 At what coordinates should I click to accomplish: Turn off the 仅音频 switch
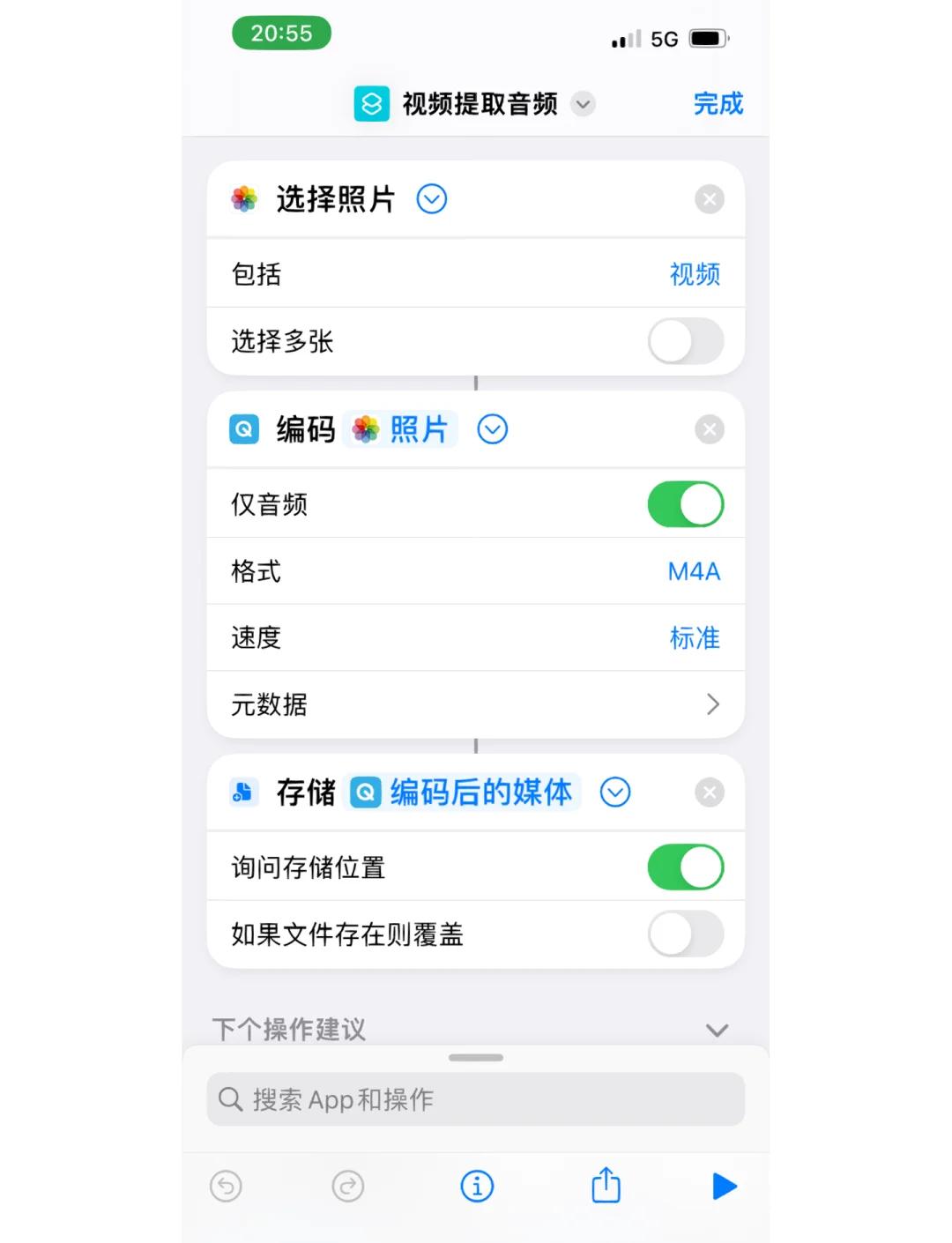[685, 505]
